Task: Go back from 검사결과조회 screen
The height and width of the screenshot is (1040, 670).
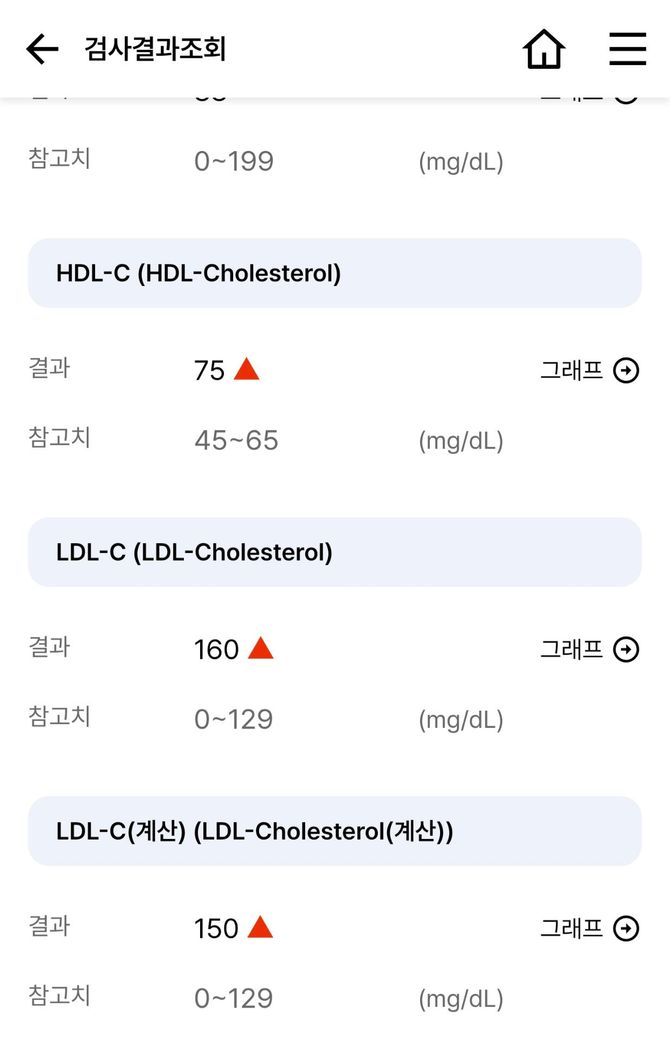Action: tap(42, 49)
